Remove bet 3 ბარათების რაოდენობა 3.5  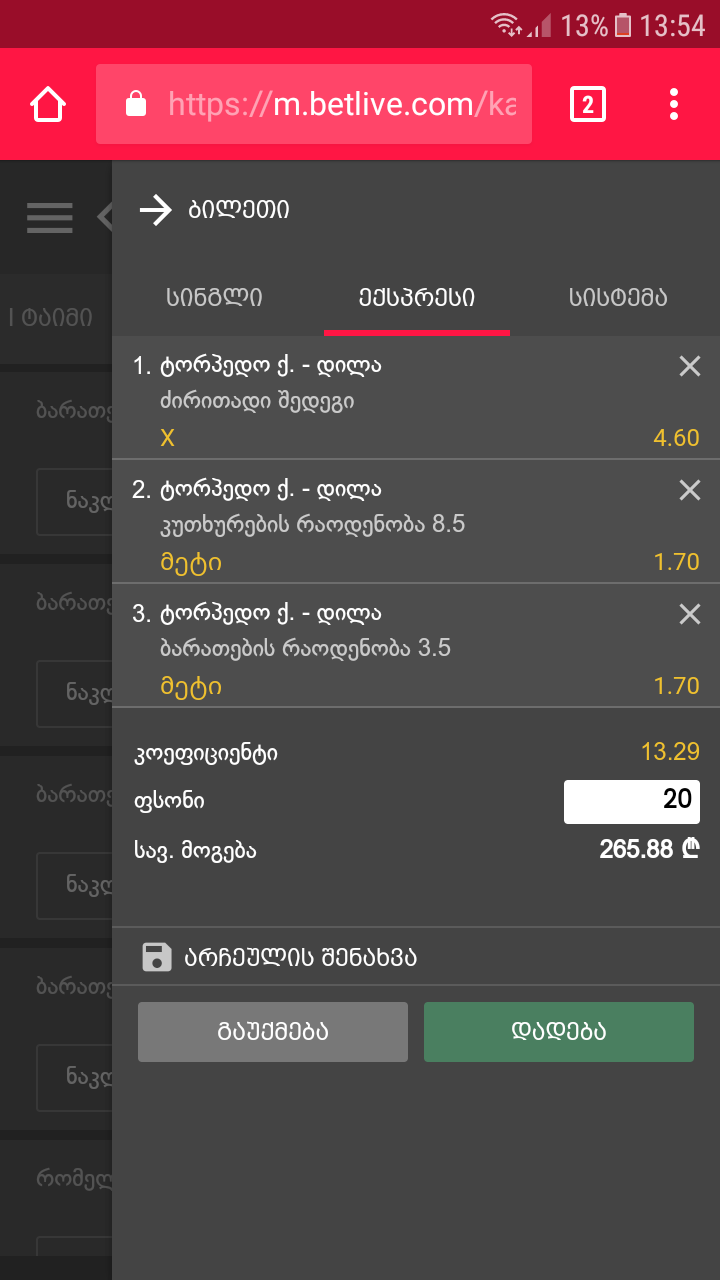(690, 614)
